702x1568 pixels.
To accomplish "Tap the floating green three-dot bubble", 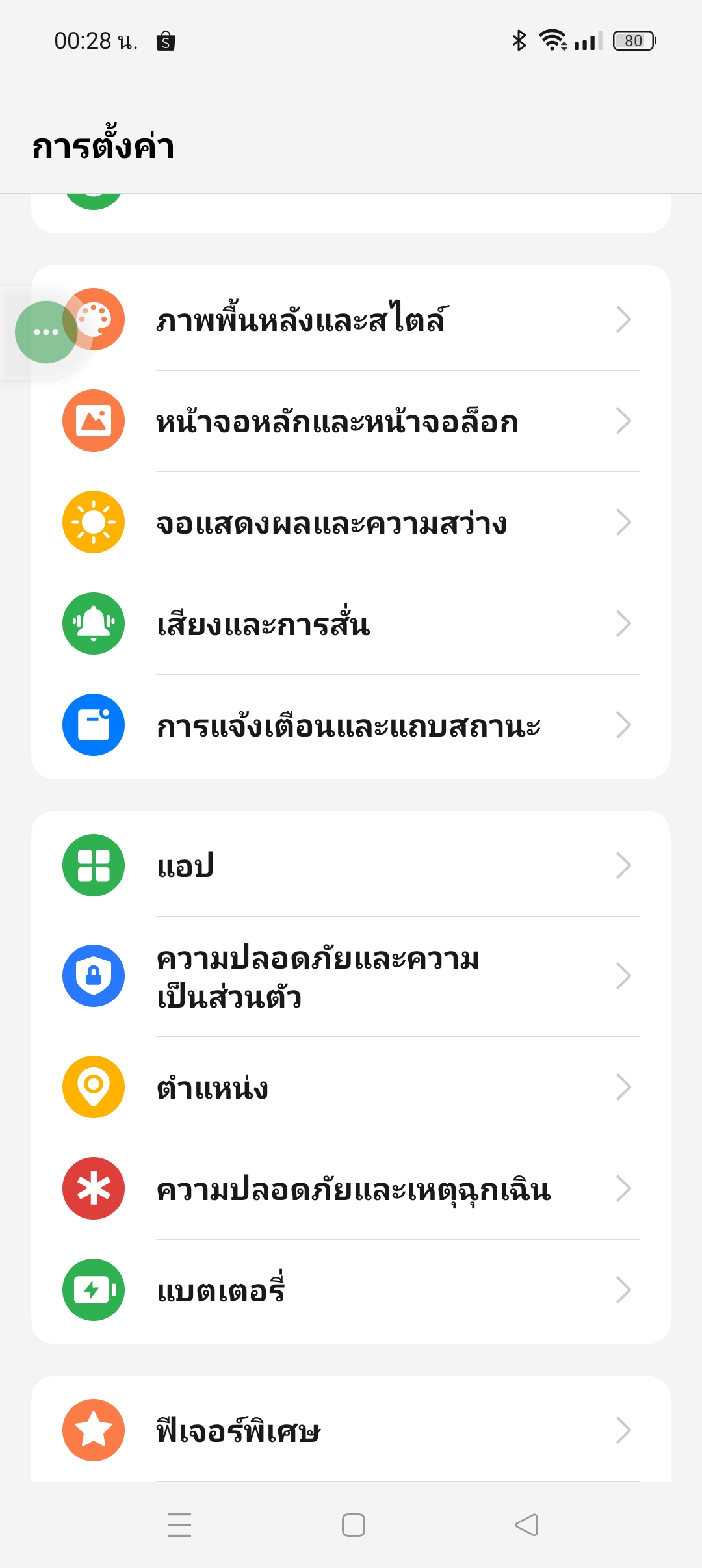I will [x=46, y=332].
